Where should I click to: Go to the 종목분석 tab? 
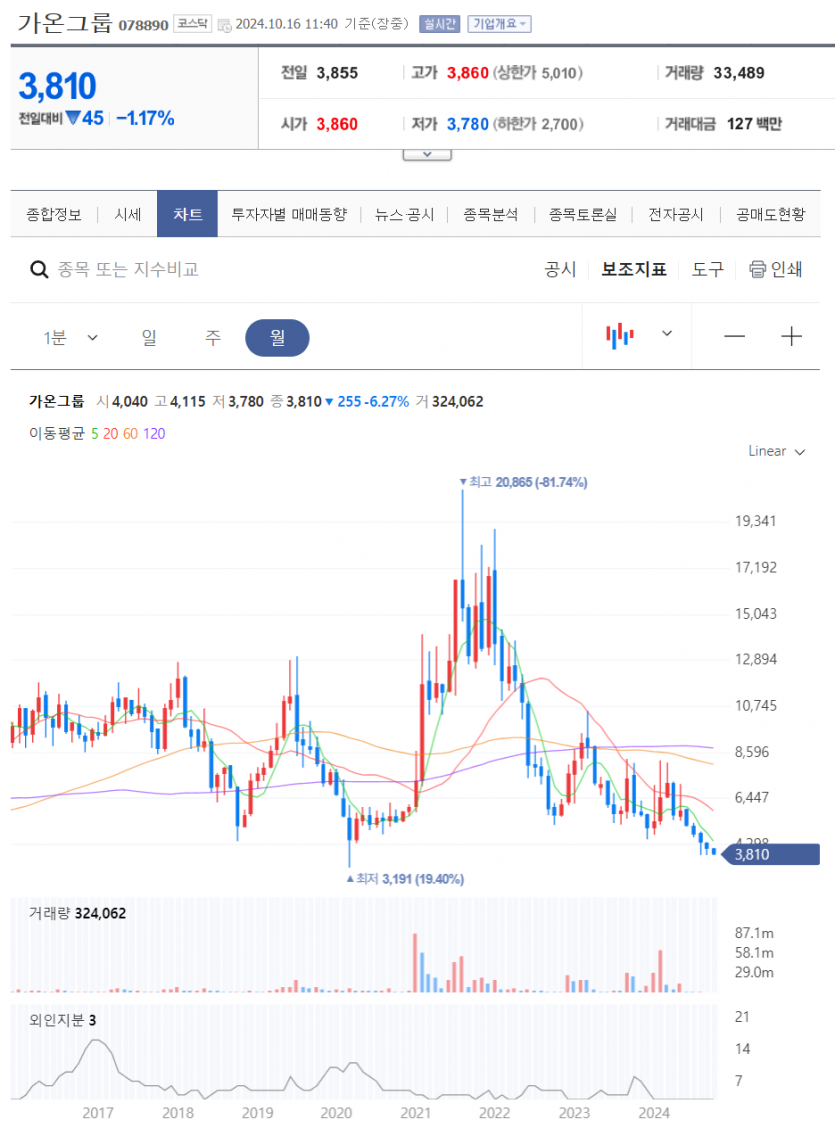click(490, 214)
